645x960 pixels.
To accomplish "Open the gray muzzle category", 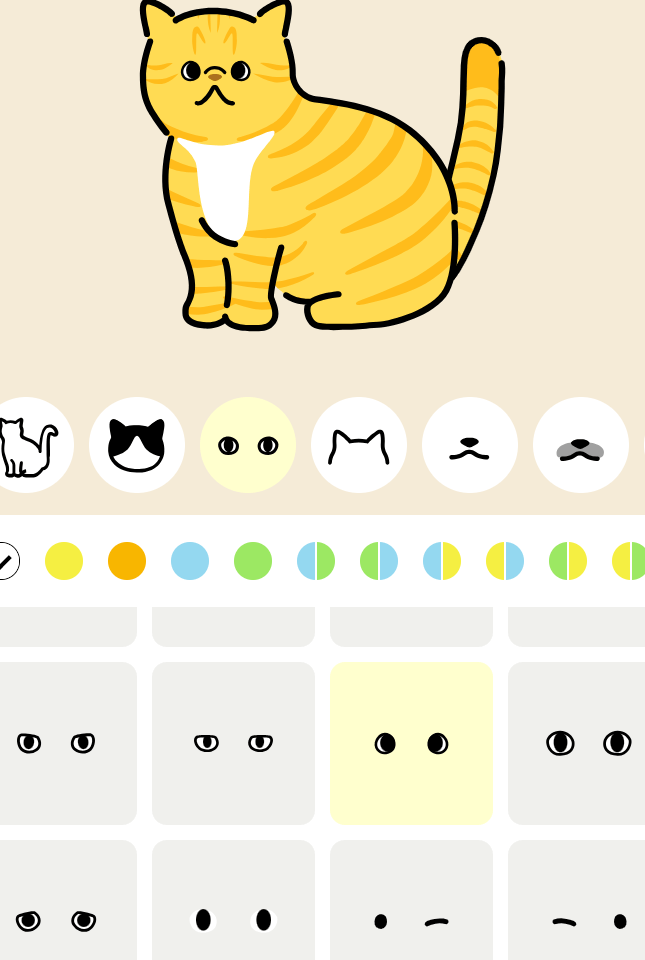I will (581, 445).
